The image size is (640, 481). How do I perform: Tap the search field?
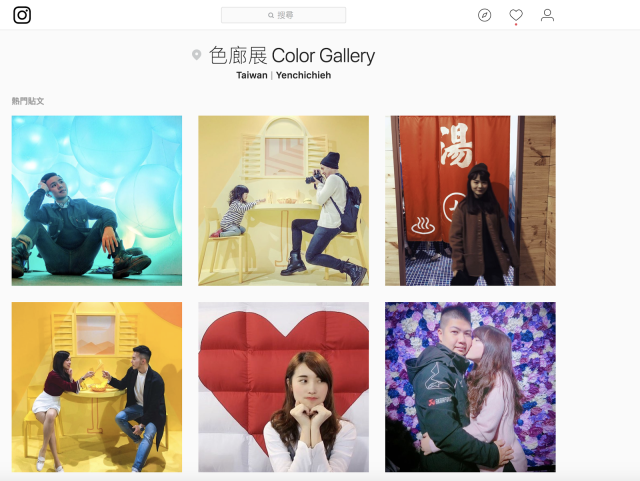[x=283, y=15]
